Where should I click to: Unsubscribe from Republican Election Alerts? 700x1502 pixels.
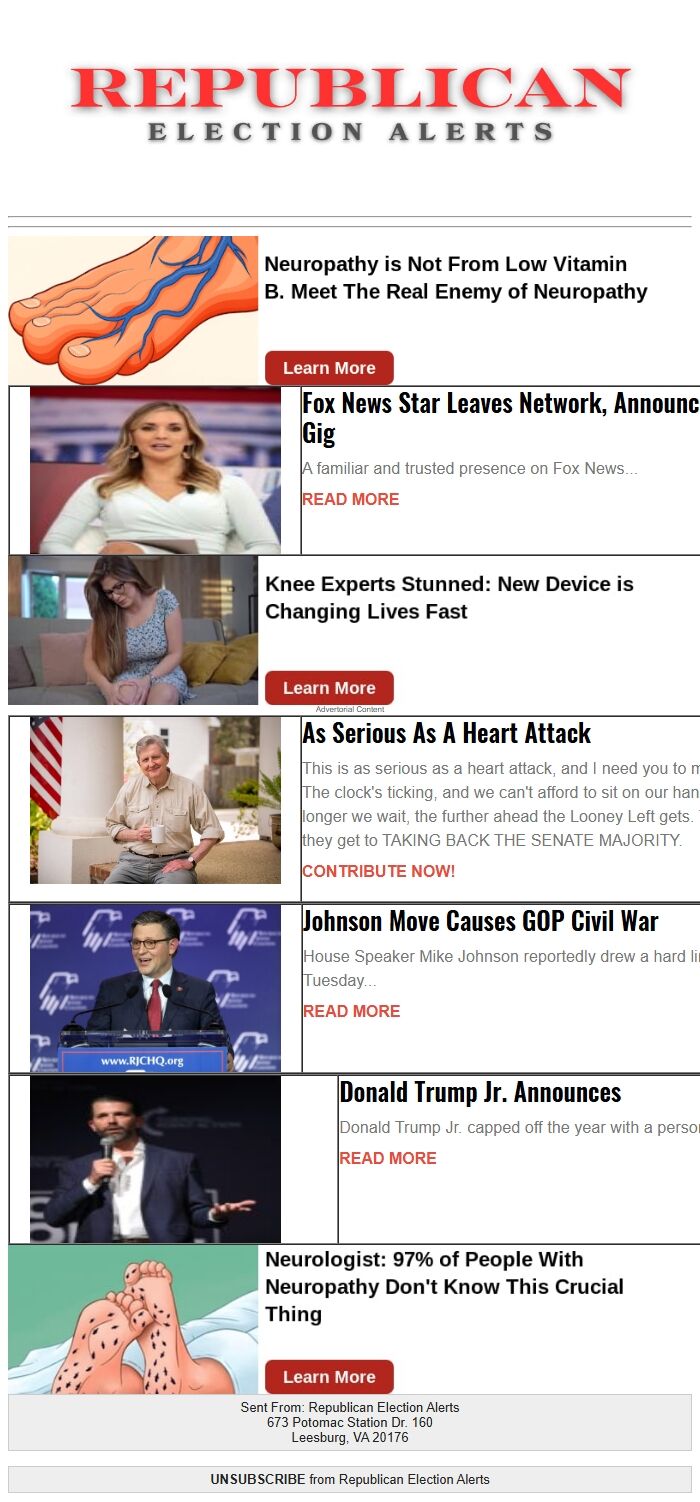258,1479
